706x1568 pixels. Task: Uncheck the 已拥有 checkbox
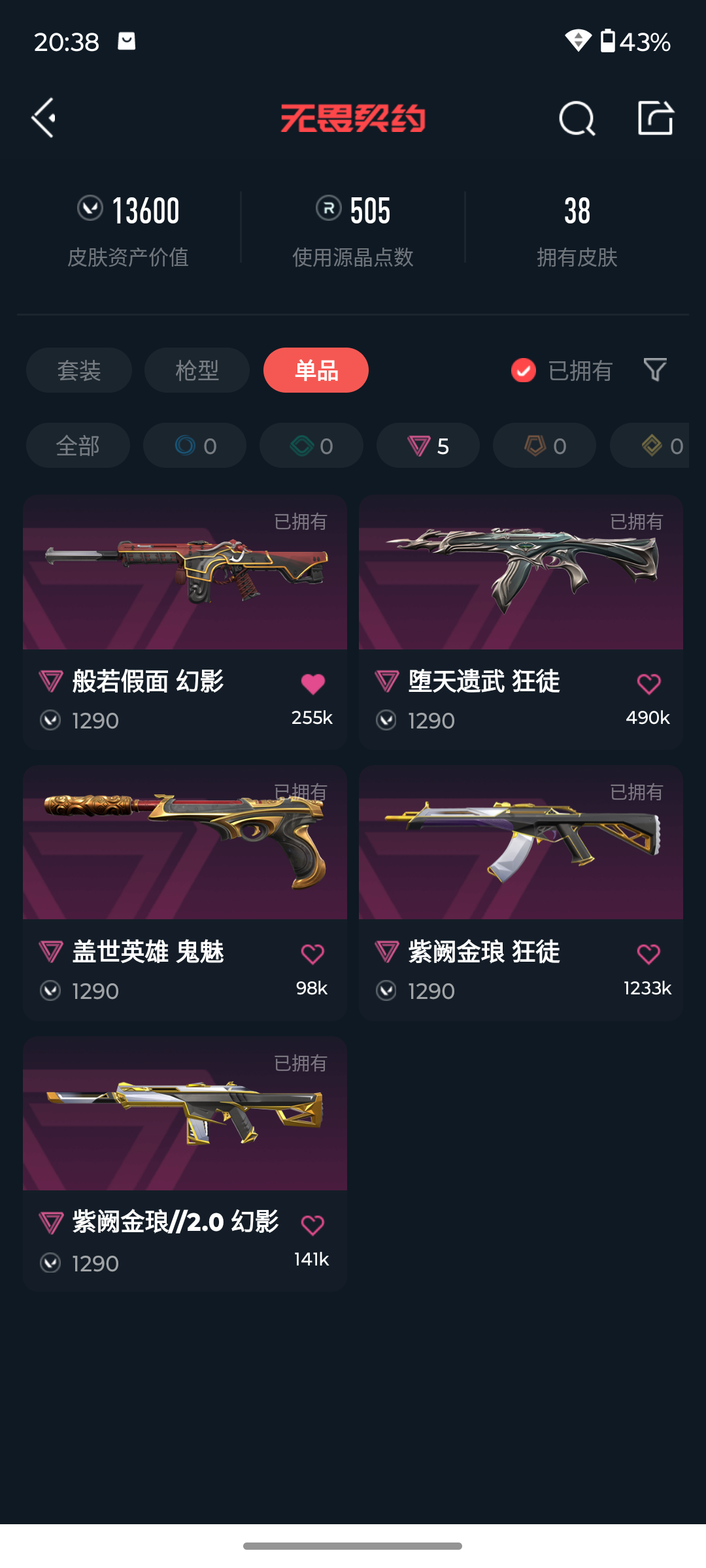point(524,370)
